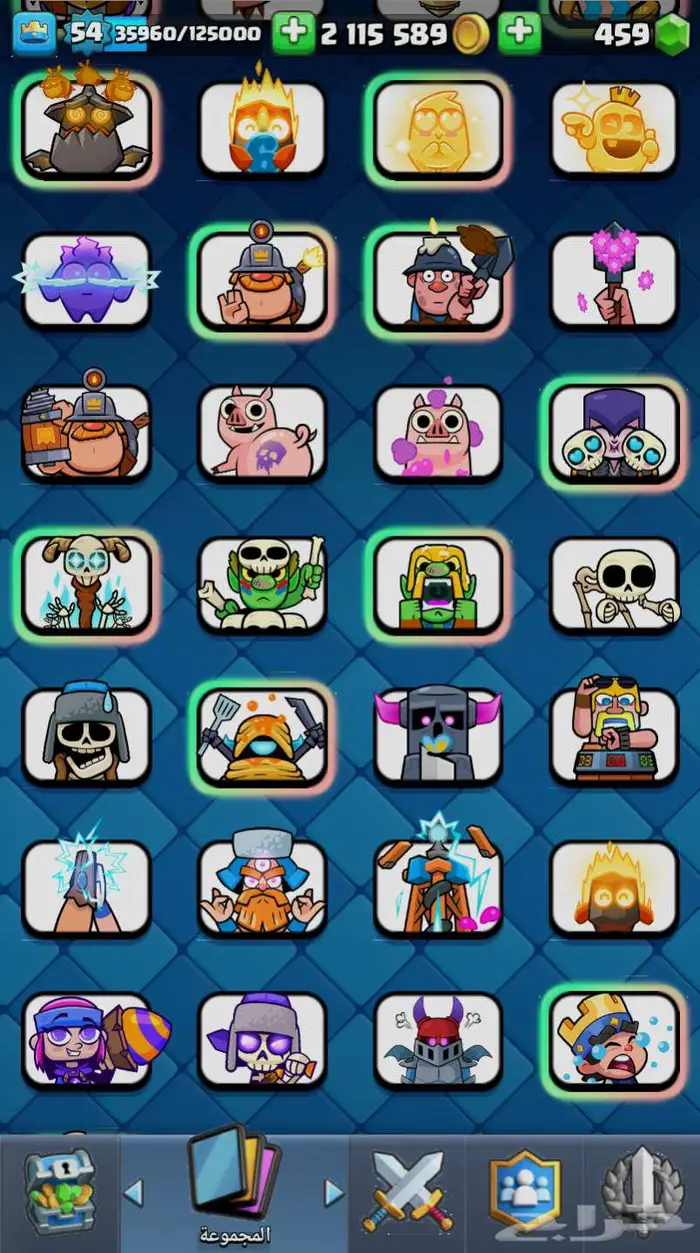The width and height of the screenshot is (700, 1253).
Task: Select the golden king with heart eyes emote
Action: click(438, 128)
